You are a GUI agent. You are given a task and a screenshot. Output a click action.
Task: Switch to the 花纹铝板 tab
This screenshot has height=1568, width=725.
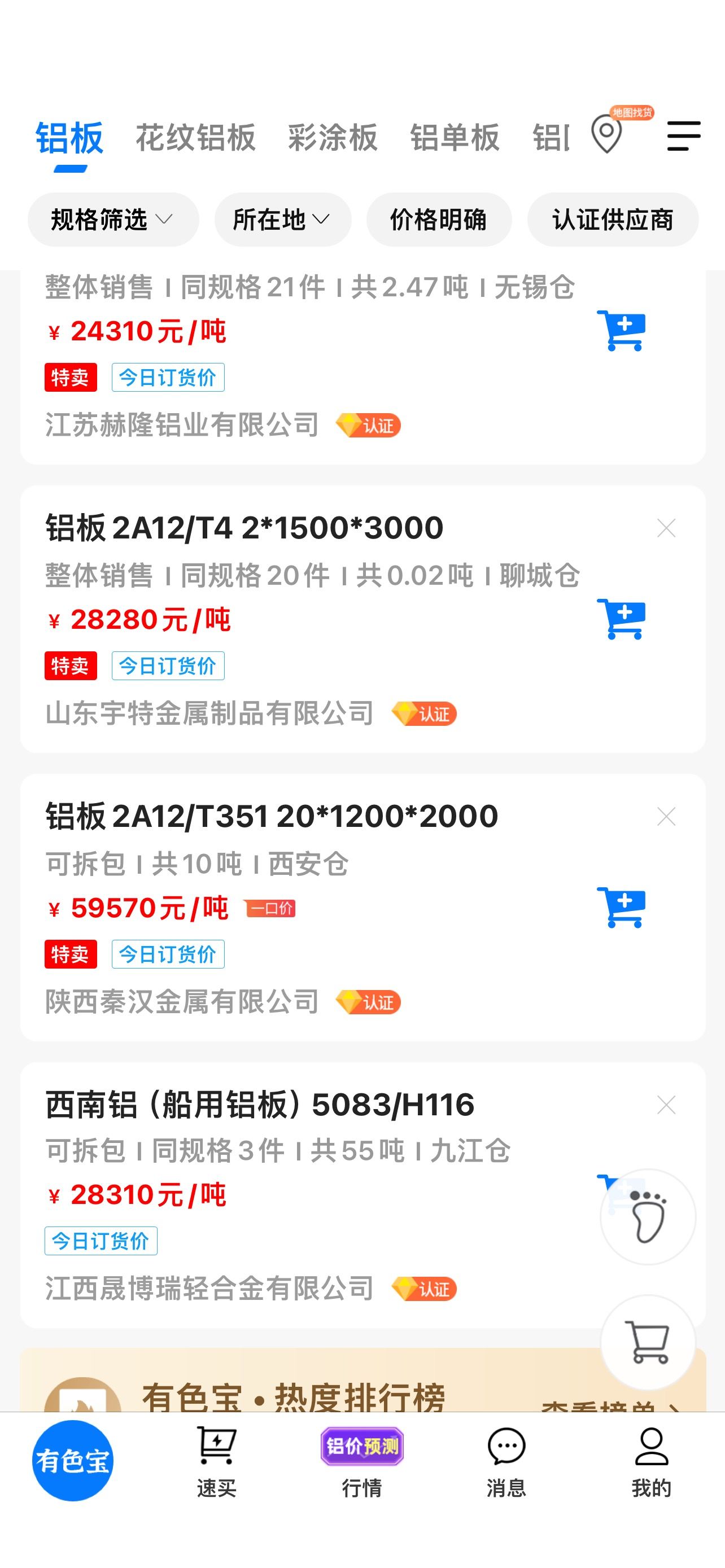195,138
